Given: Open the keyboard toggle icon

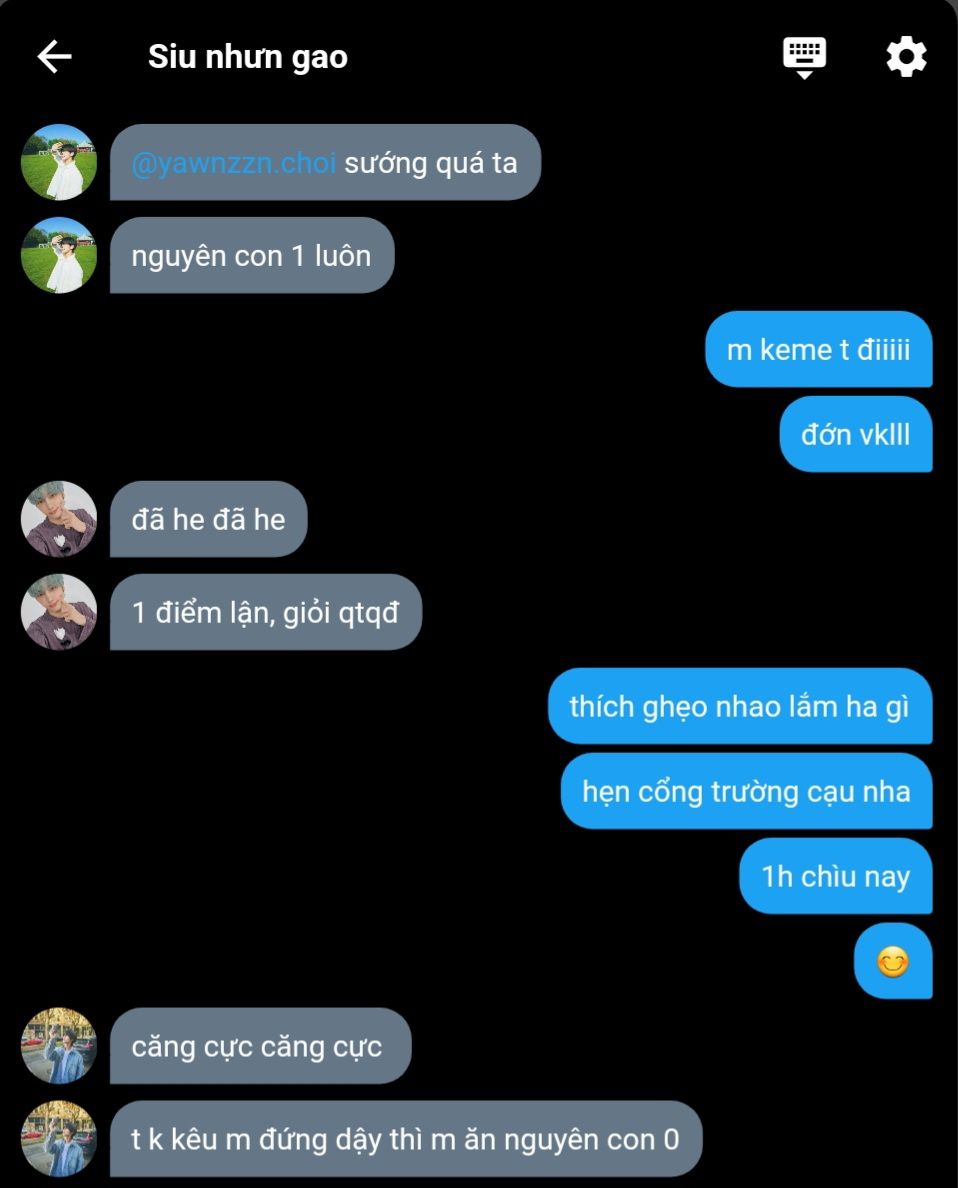Looking at the screenshot, I should (x=804, y=56).
